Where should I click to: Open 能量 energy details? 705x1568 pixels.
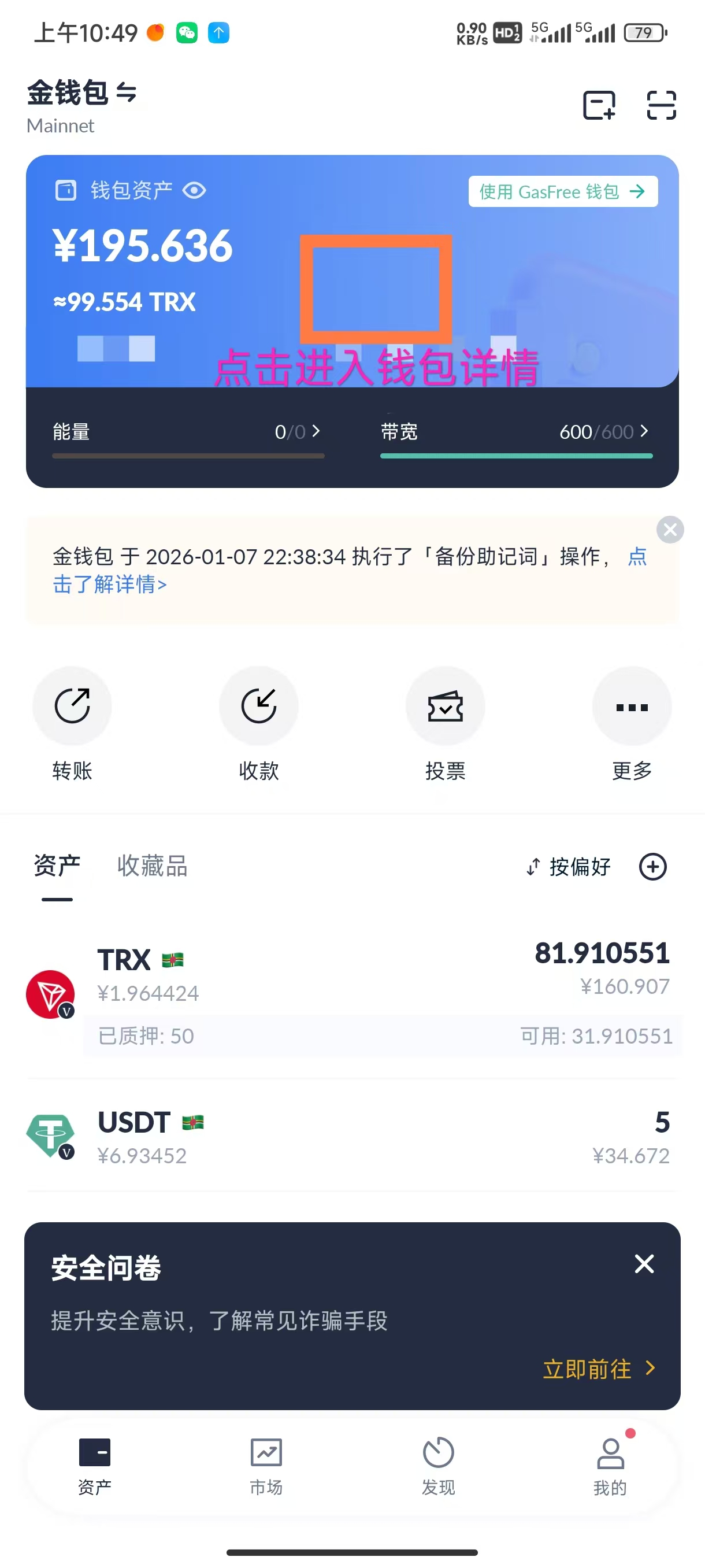187,431
